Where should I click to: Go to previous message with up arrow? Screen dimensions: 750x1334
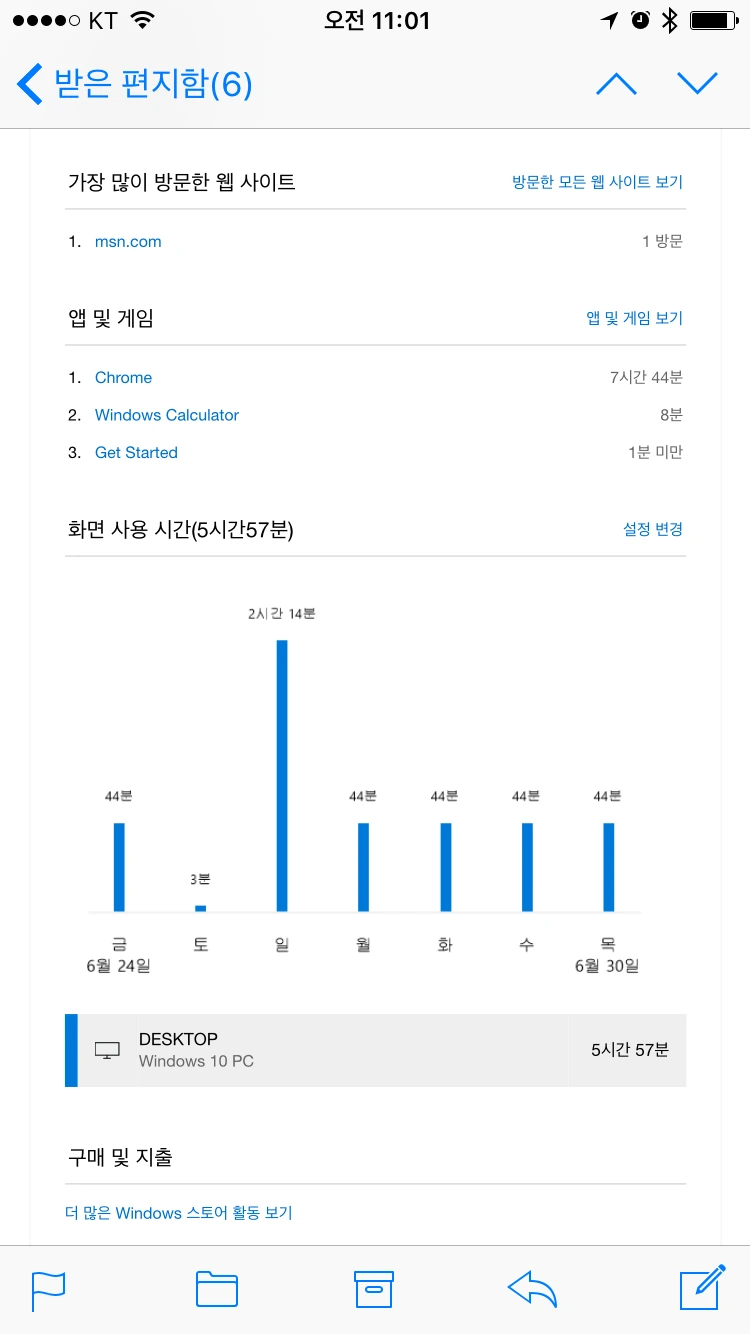[x=616, y=84]
